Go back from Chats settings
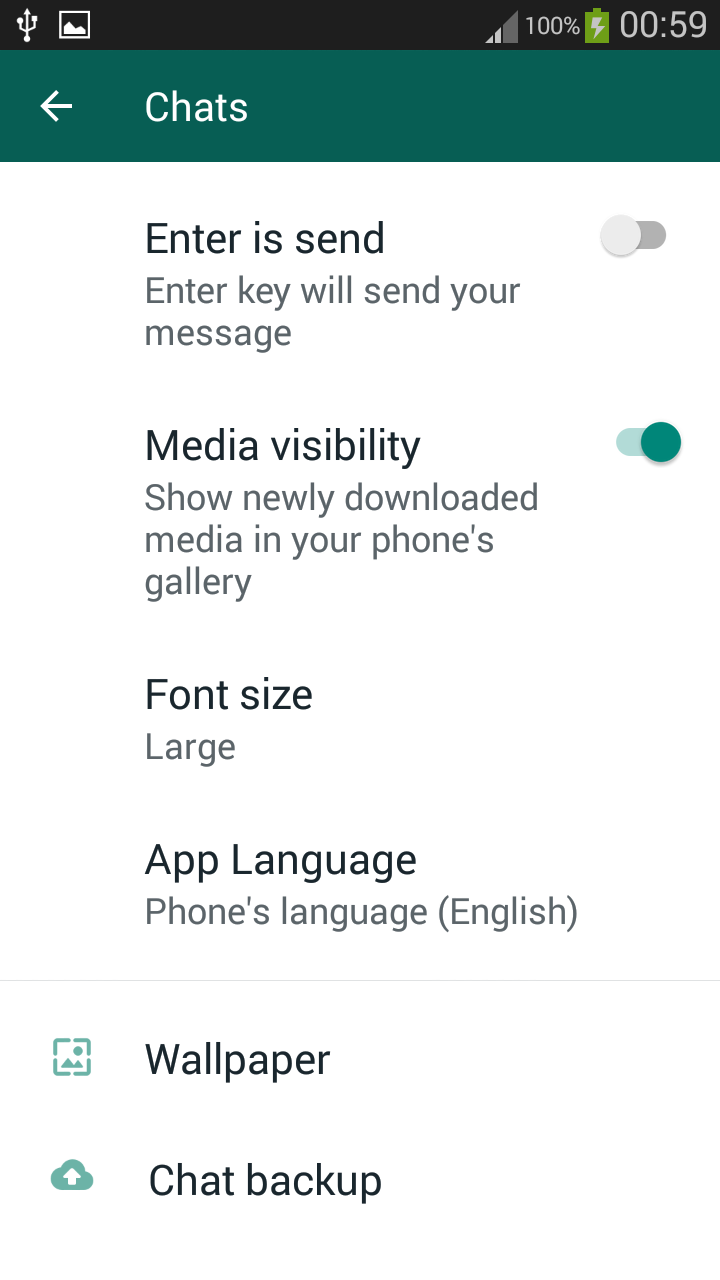The height and width of the screenshot is (1280, 720). coord(56,107)
